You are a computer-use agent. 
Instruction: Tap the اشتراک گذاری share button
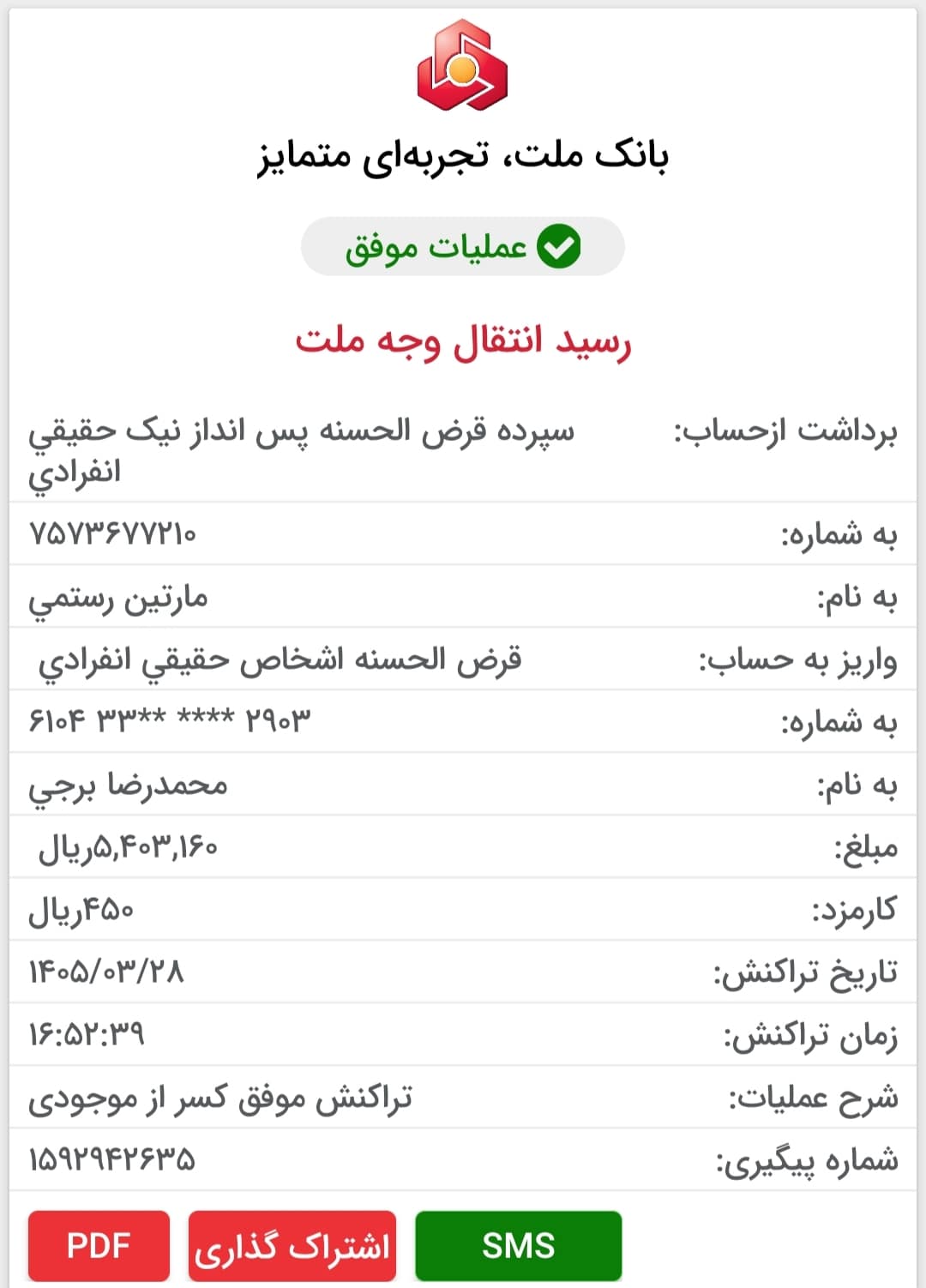pos(292,1245)
